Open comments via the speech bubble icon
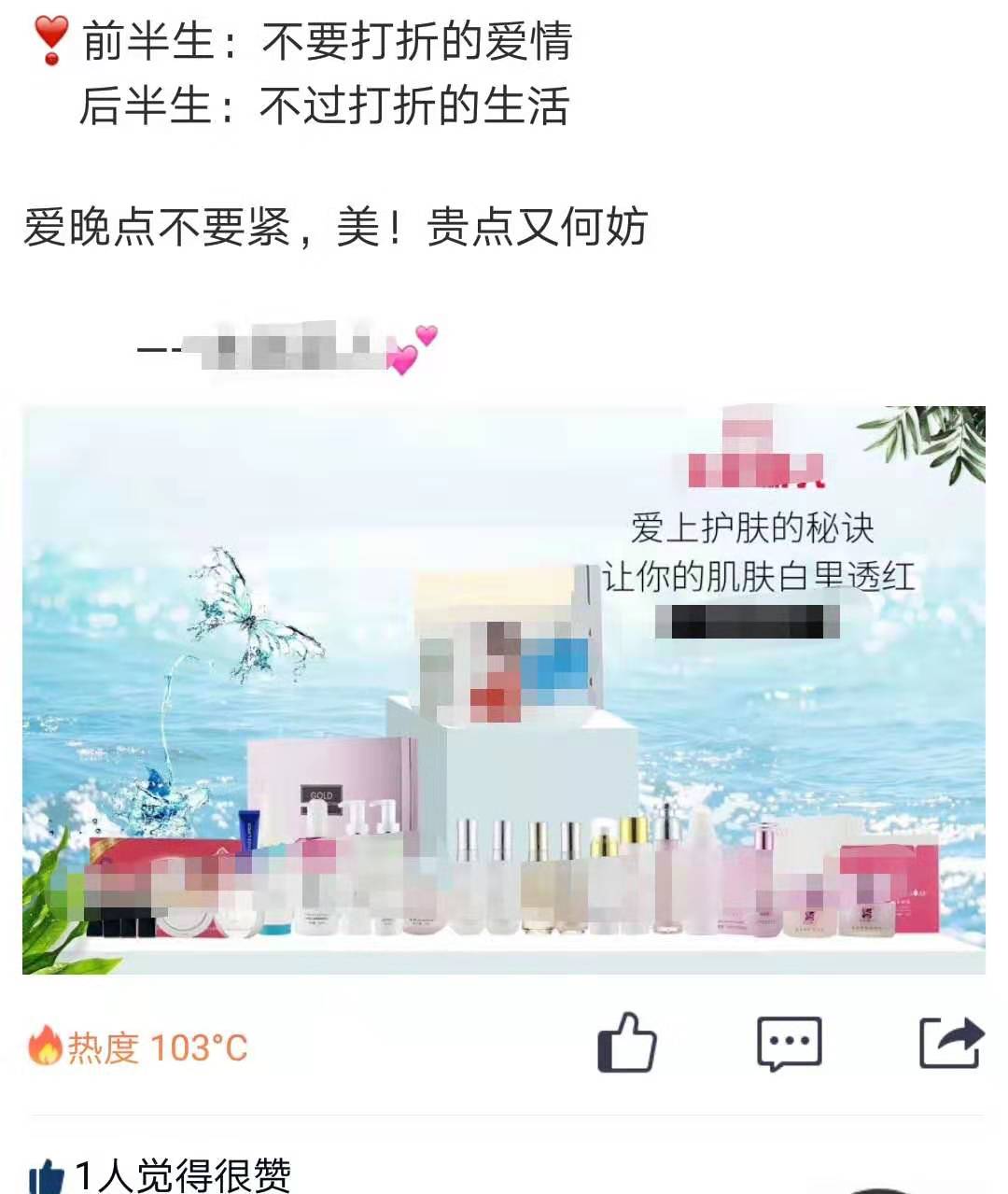 point(789,1043)
